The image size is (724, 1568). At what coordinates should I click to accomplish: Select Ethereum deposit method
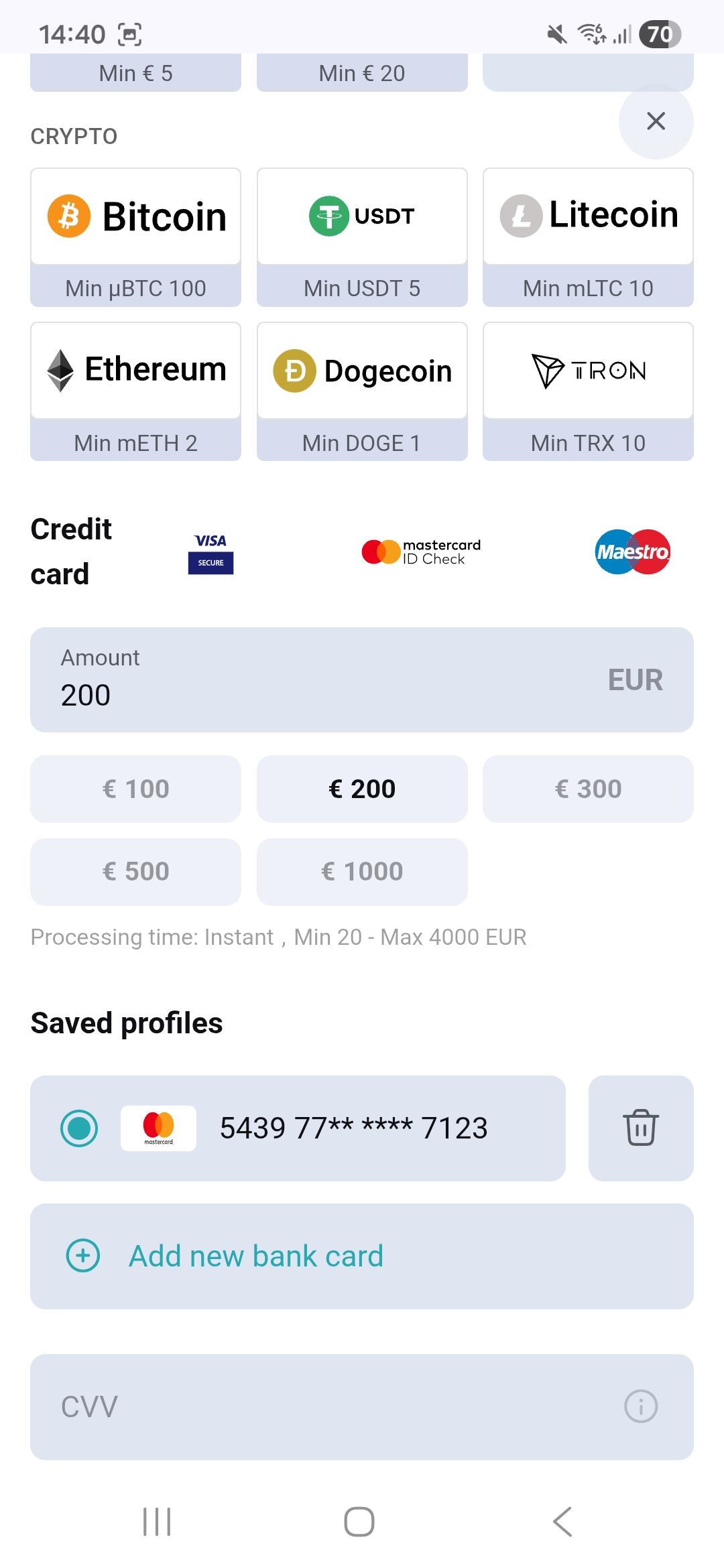[135, 391]
